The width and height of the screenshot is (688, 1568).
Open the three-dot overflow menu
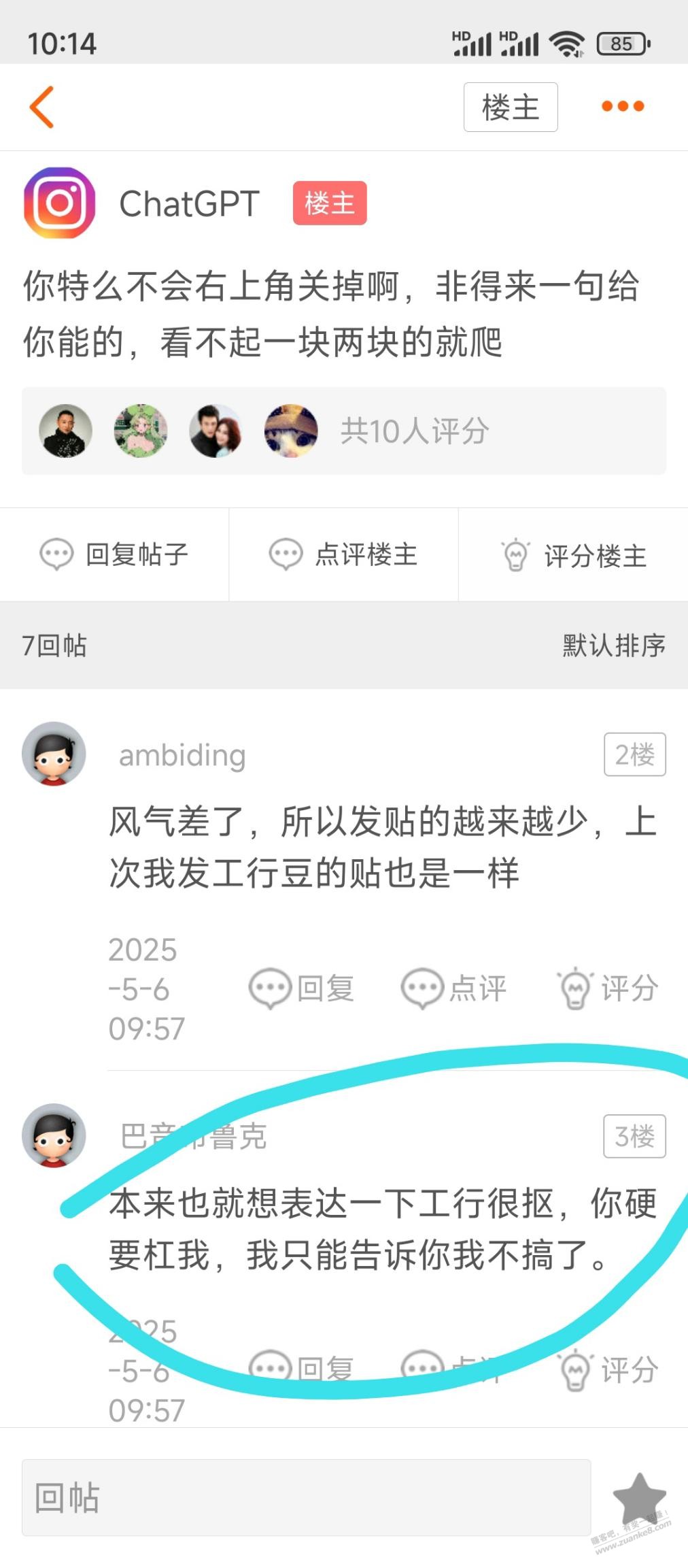point(623,106)
